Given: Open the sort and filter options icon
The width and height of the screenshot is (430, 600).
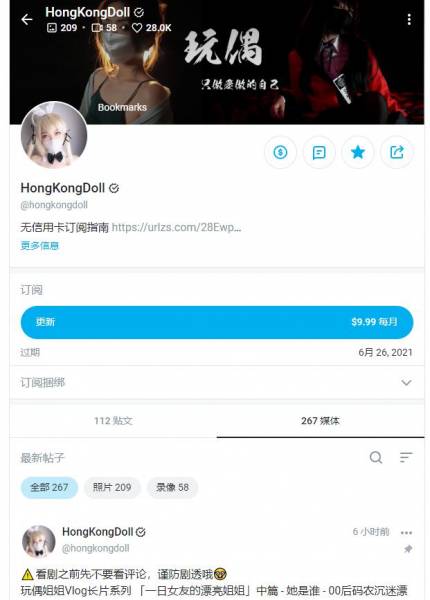Looking at the screenshot, I should coord(406,457).
